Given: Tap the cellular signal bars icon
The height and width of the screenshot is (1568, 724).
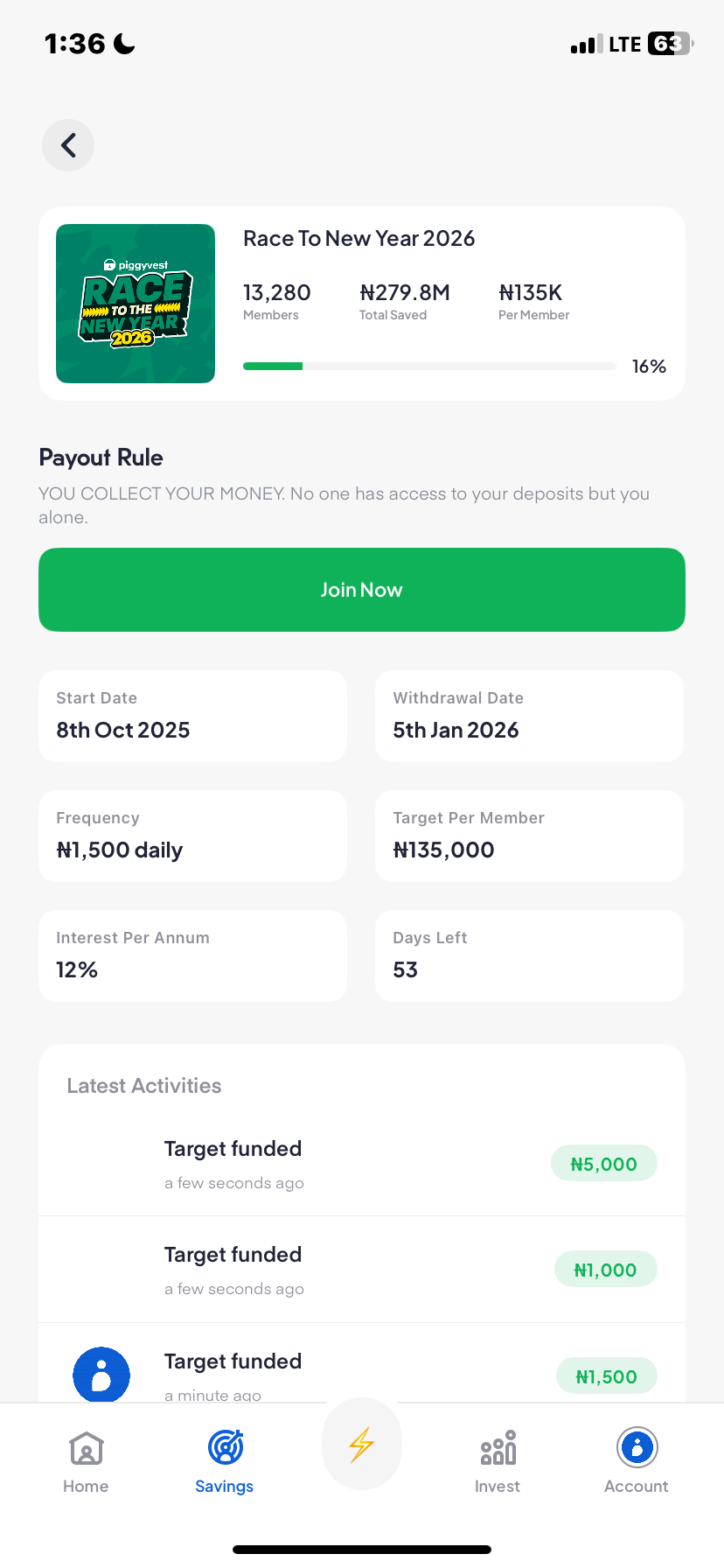Looking at the screenshot, I should coord(583,43).
